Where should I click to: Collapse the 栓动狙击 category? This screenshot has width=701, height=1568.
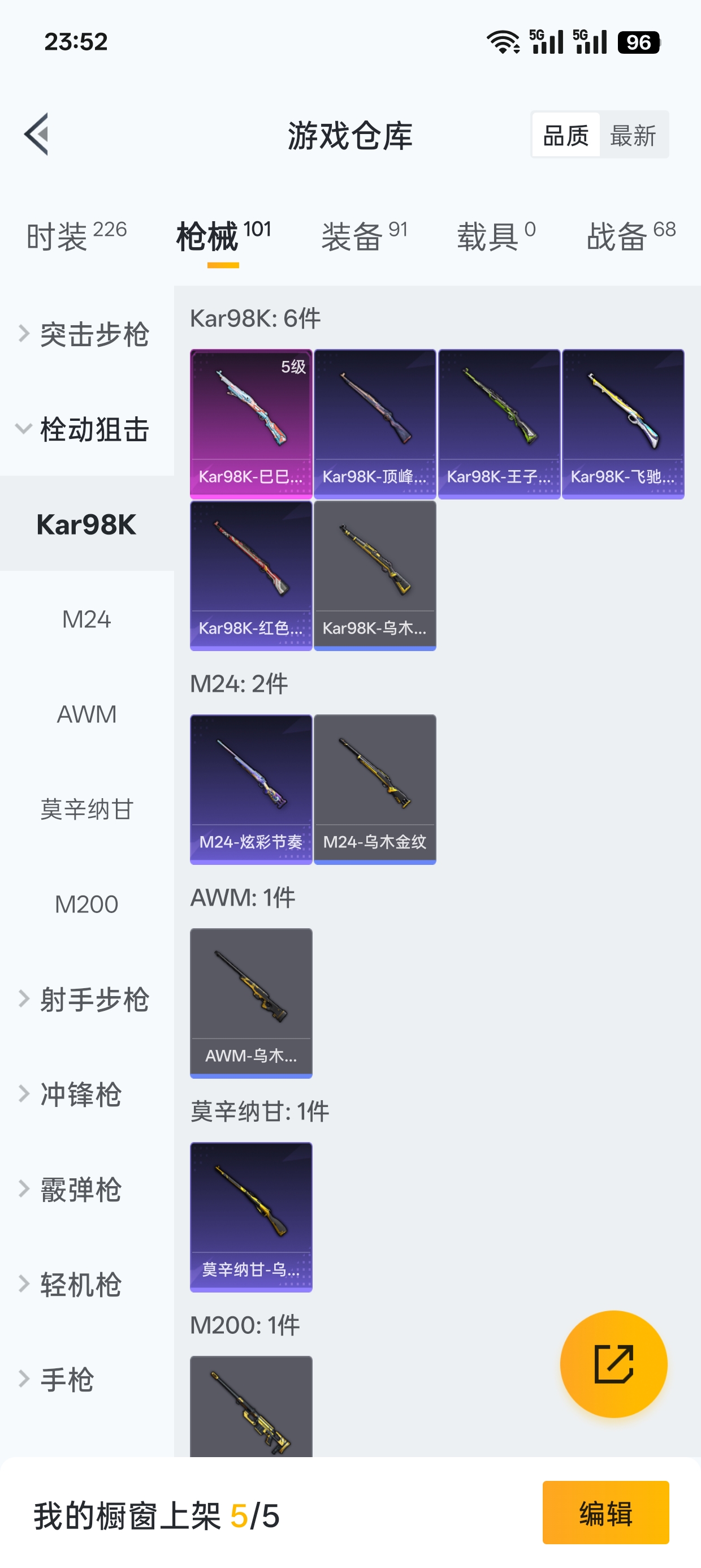[x=85, y=429]
